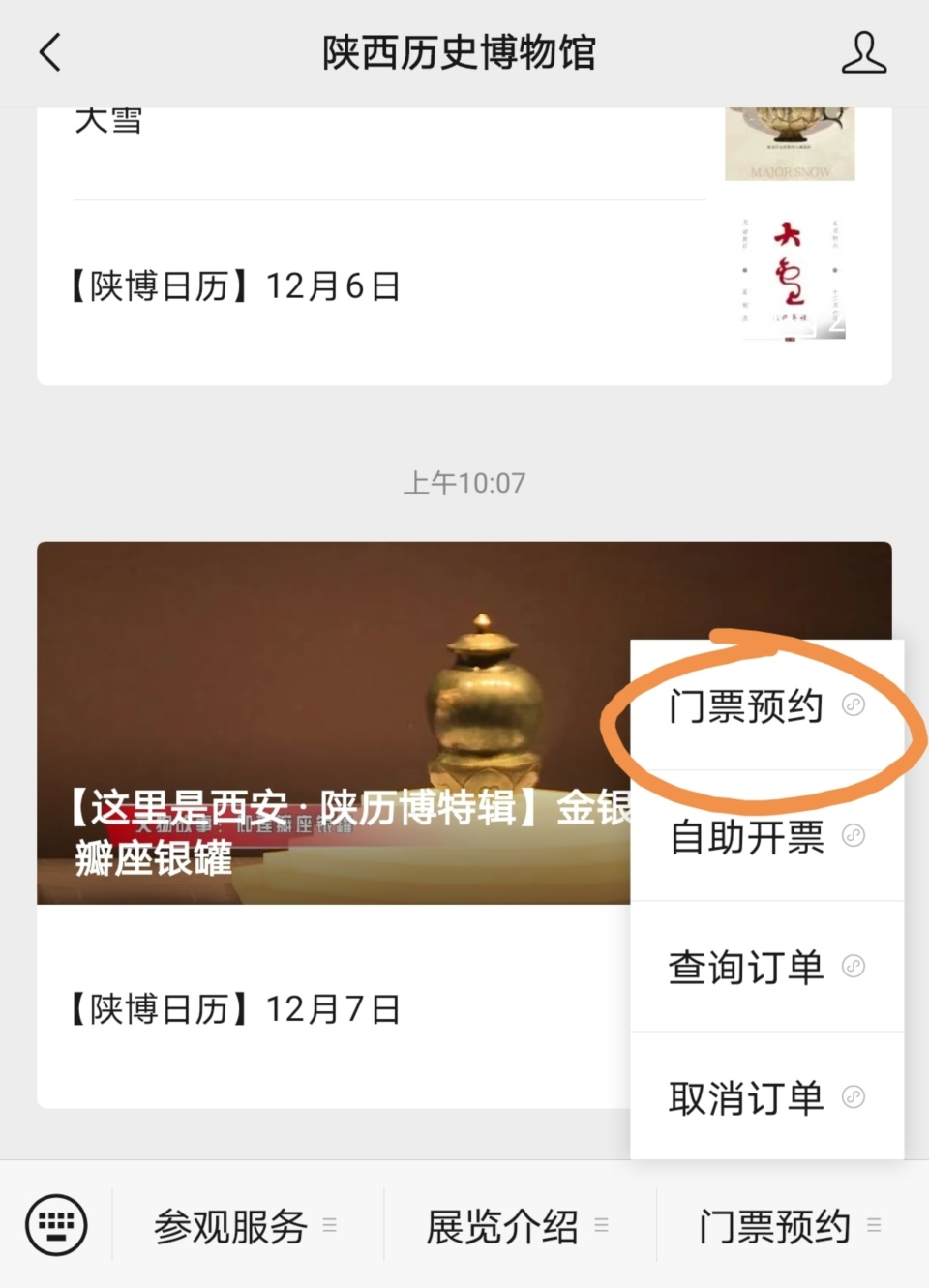Viewport: 929px width, 1288px height.
Task: Choose 取消订单 from the popup menu
Action: pyautogui.click(x=745, y=1097)
